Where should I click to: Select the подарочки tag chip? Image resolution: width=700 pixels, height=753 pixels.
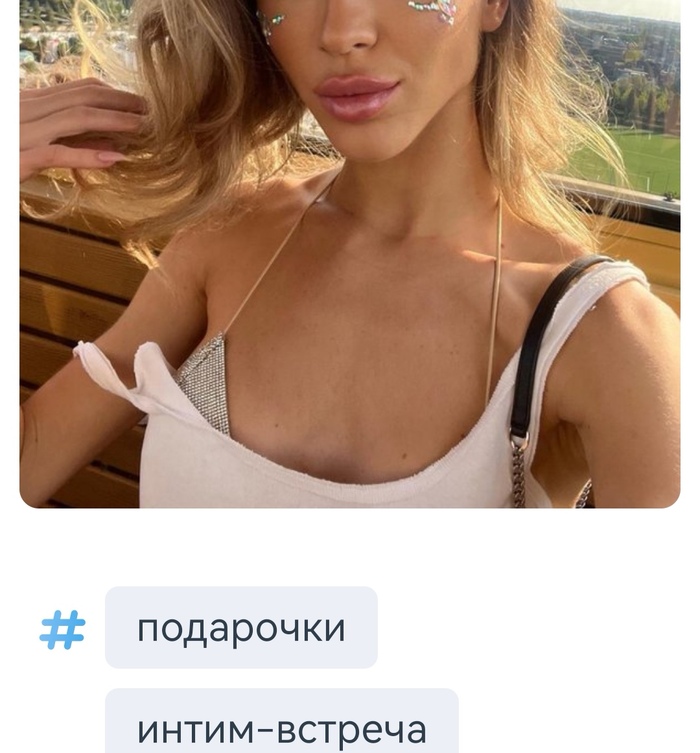click(x=241, y=628)
